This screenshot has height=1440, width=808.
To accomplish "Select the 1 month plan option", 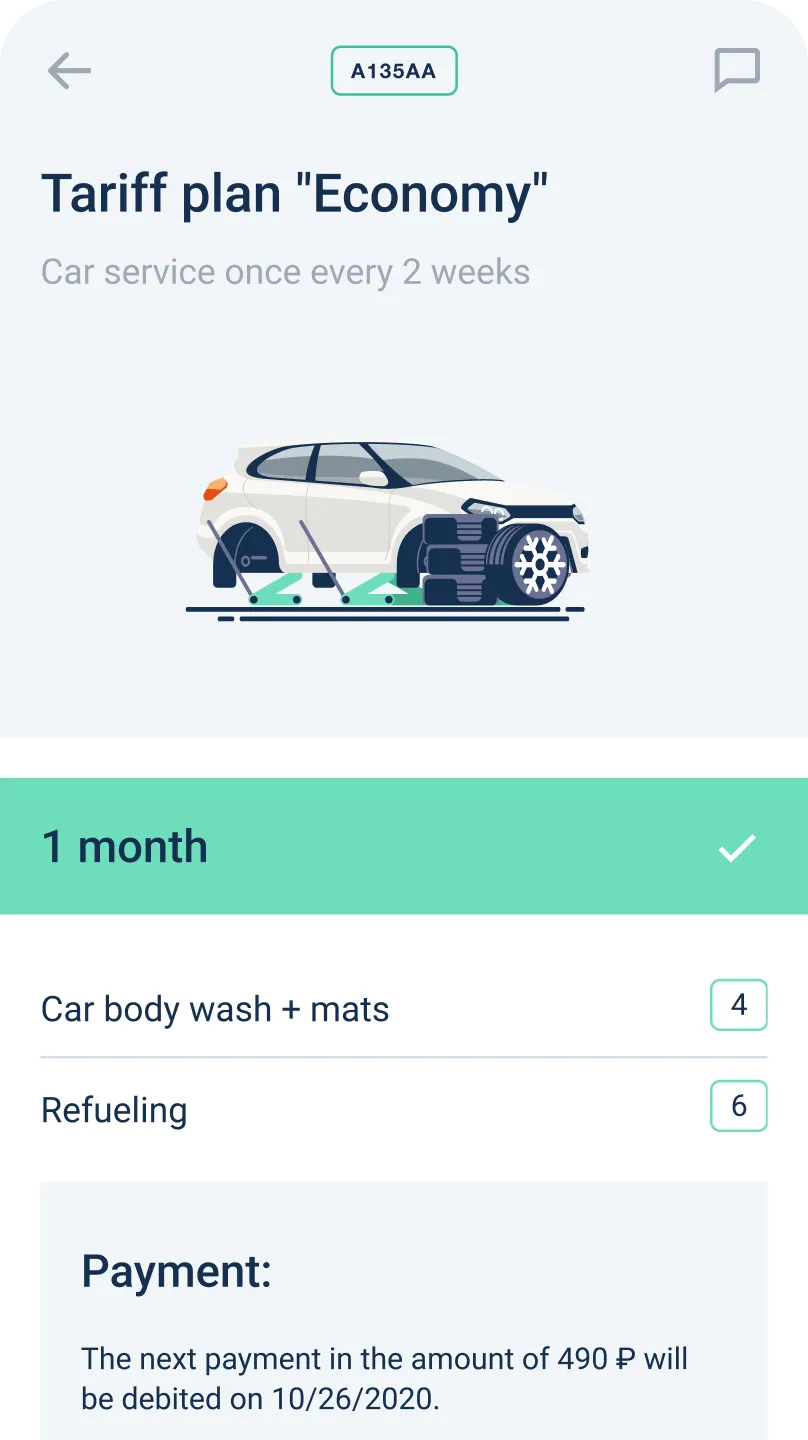I will pyautogui.click(x=404, y=846).
